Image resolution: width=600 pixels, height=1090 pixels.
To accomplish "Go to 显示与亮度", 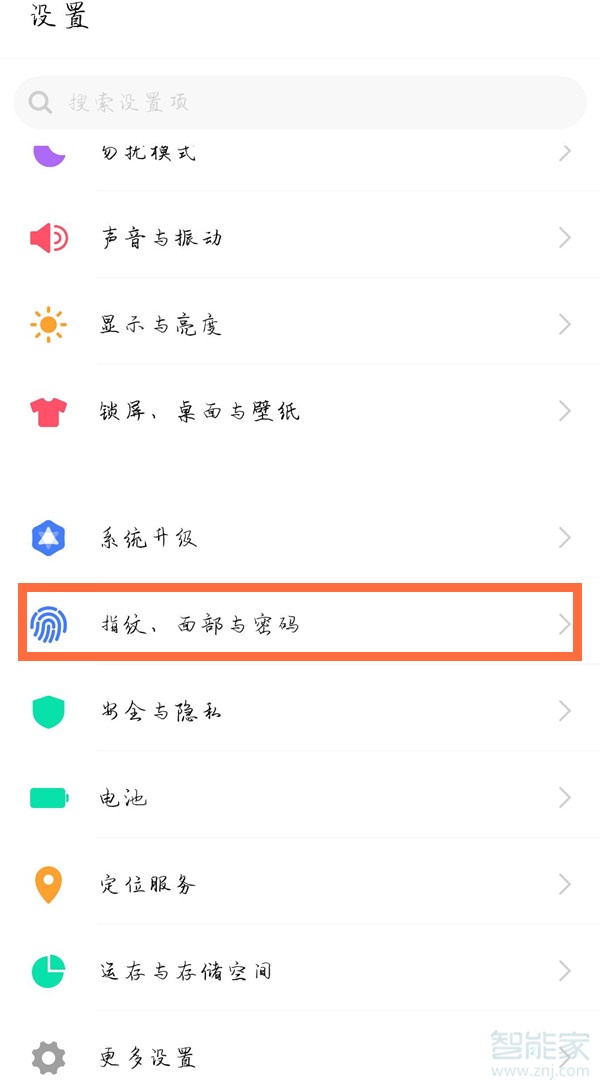I will [300, 325].
